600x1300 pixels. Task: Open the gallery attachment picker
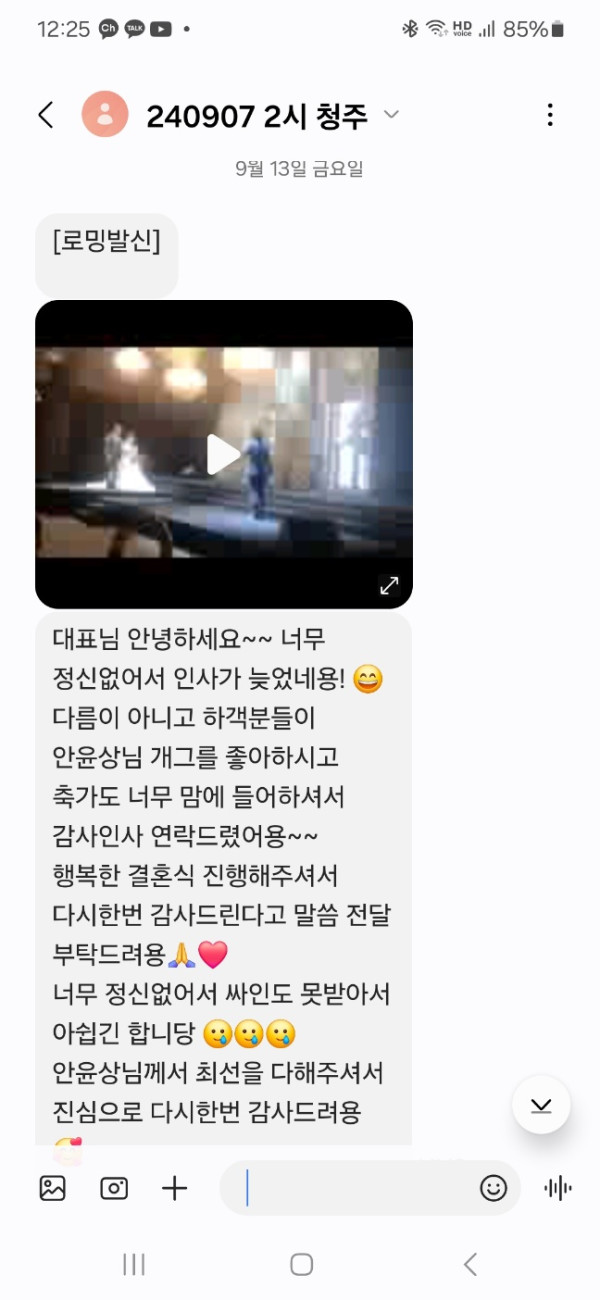click(53, 1188)
